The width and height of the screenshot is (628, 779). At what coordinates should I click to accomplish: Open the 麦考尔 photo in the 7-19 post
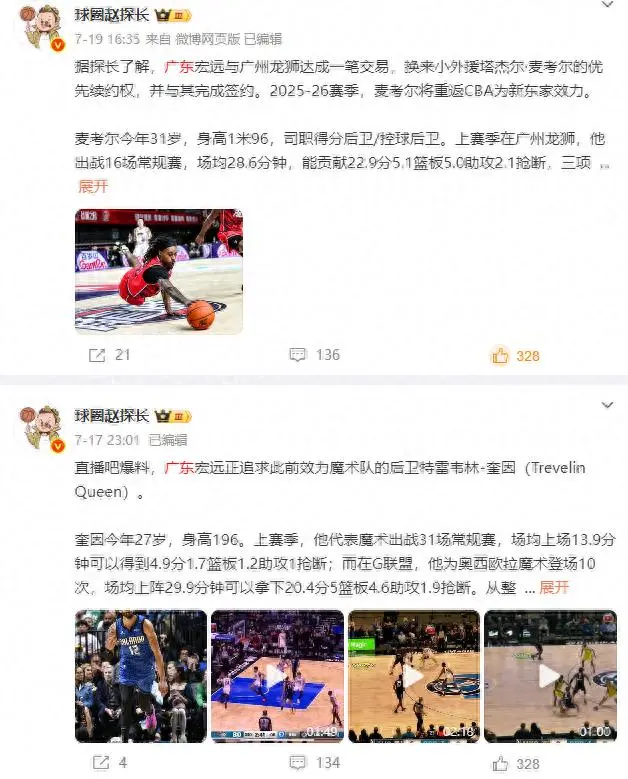(158, 271)
